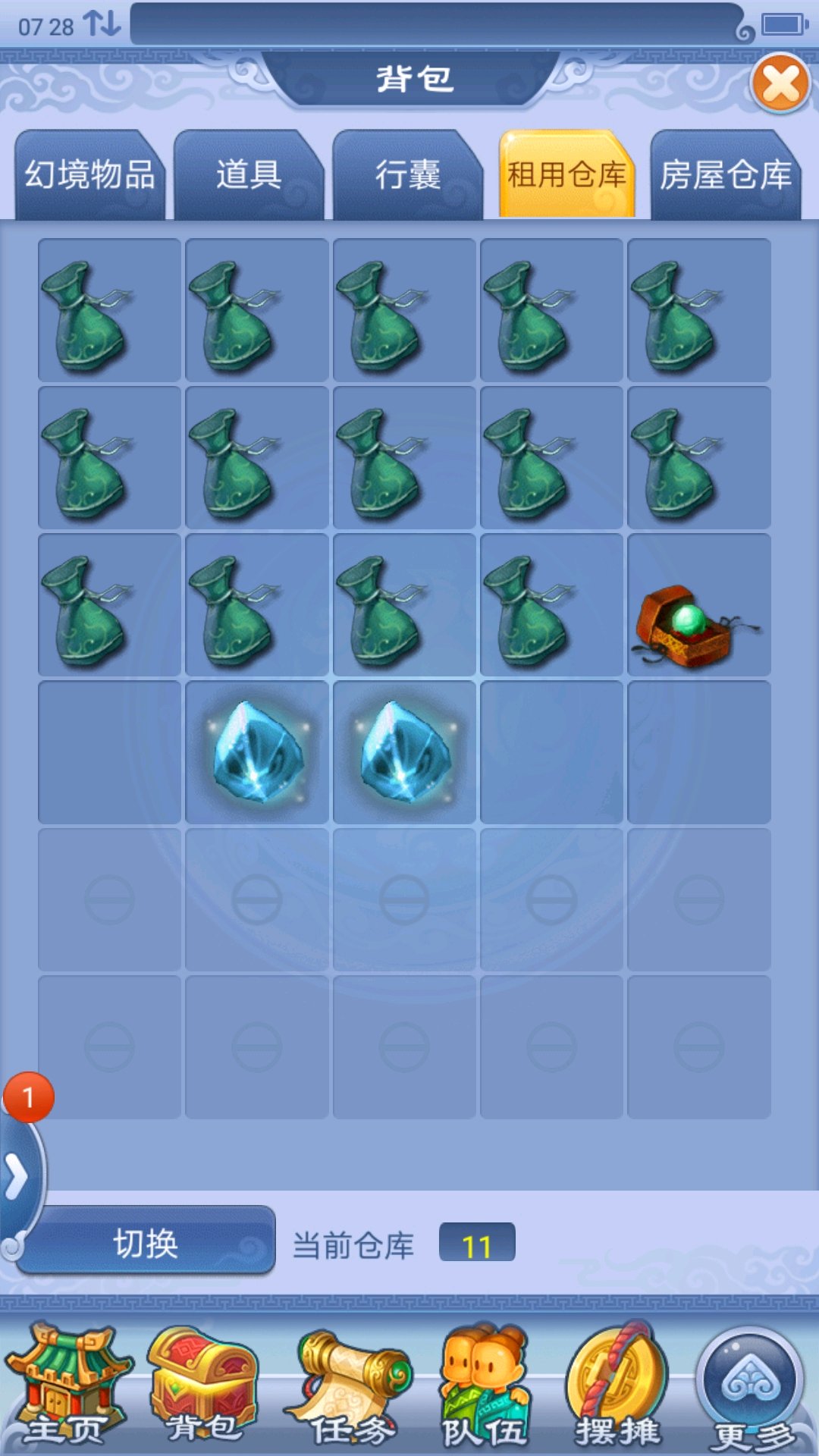Open the 队伍 team screen

click(x=485, y=1386)
